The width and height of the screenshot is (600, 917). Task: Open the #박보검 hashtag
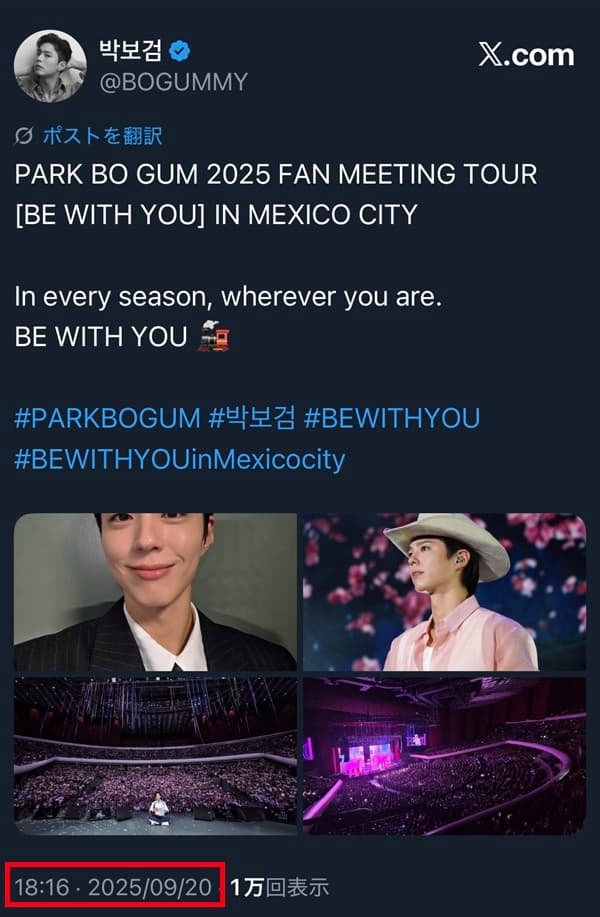[251, 417]
